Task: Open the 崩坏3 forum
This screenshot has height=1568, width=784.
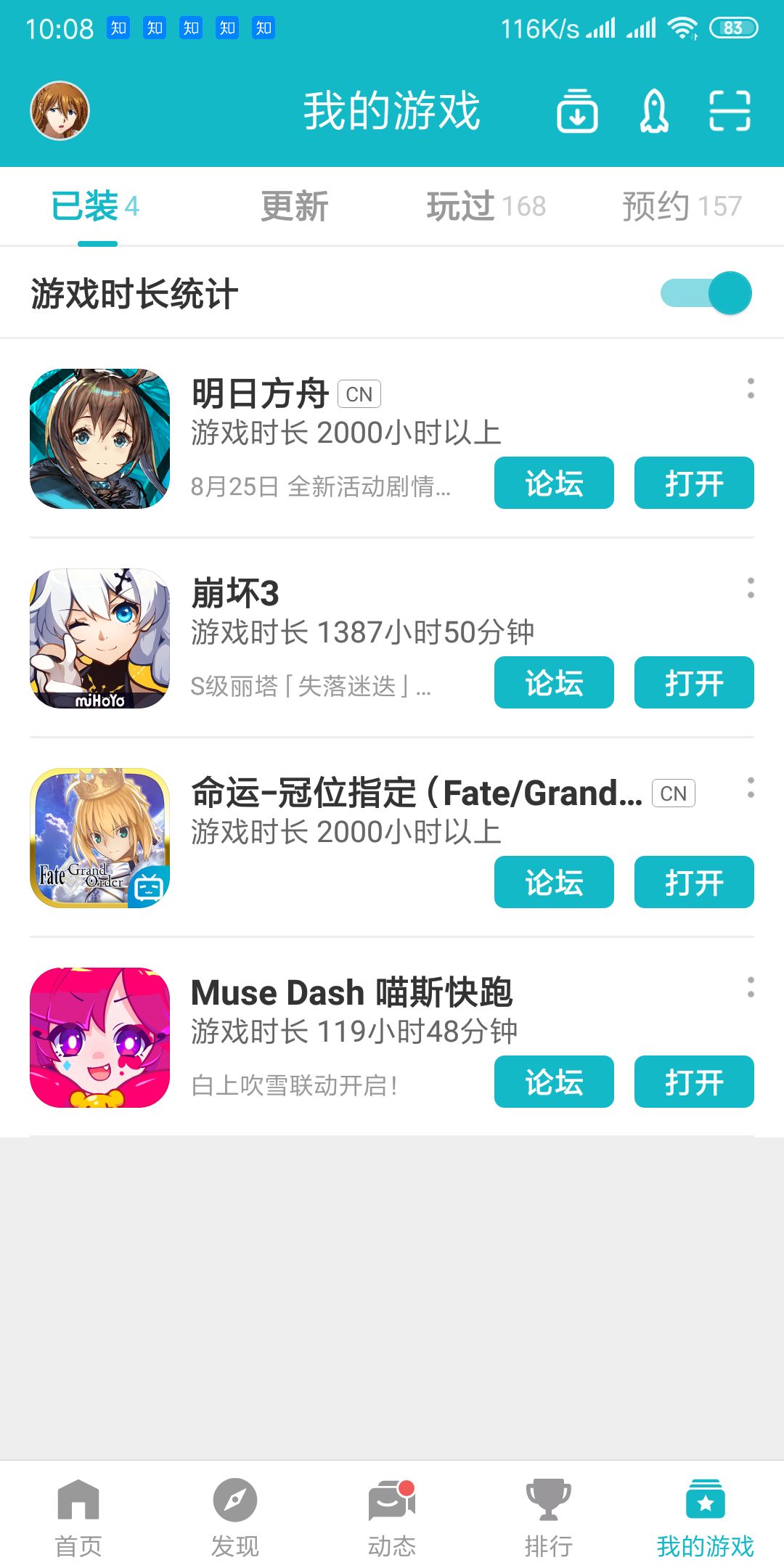Action: (554, 682)
